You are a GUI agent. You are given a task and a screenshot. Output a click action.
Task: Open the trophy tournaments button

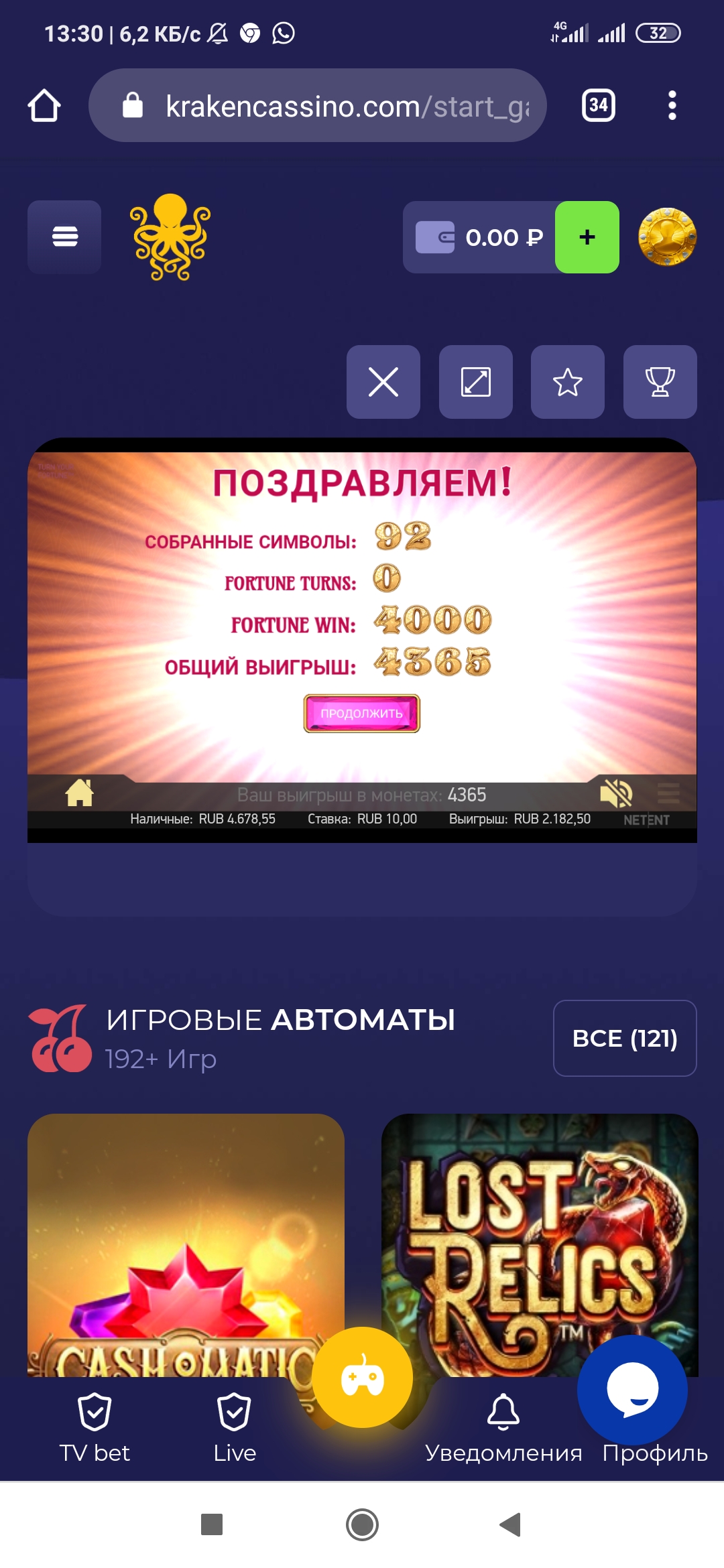pos(660,382)
